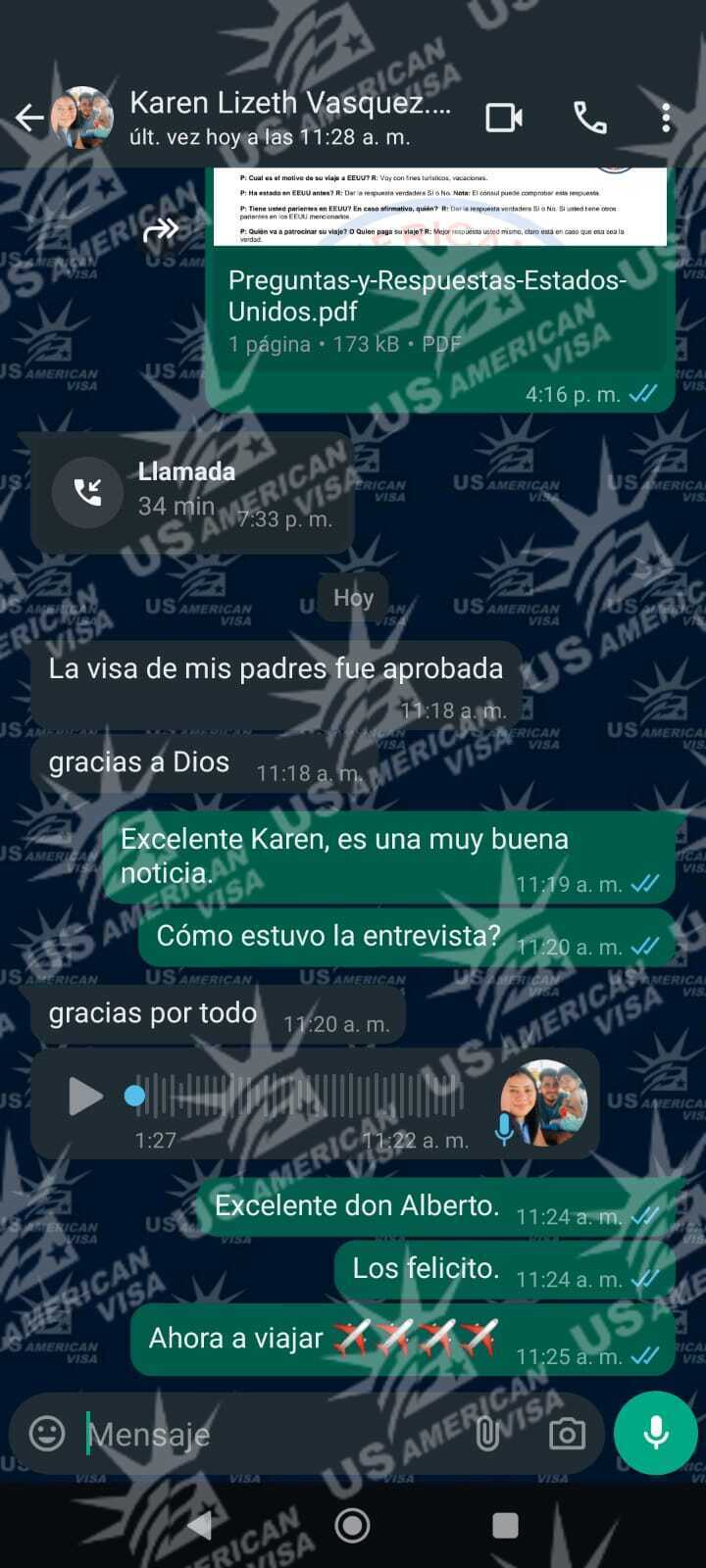706x1568 pixels.
Task: Start a voice call with Karen
Action: tap(589, 119)
